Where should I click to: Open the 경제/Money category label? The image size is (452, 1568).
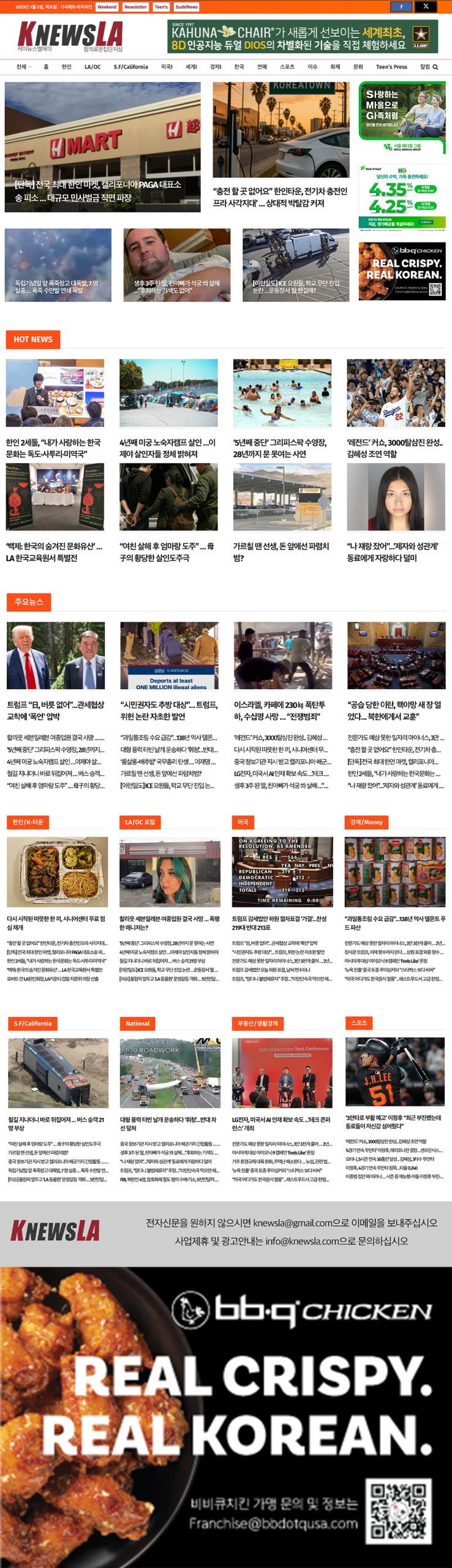click(x=366, y=822)
